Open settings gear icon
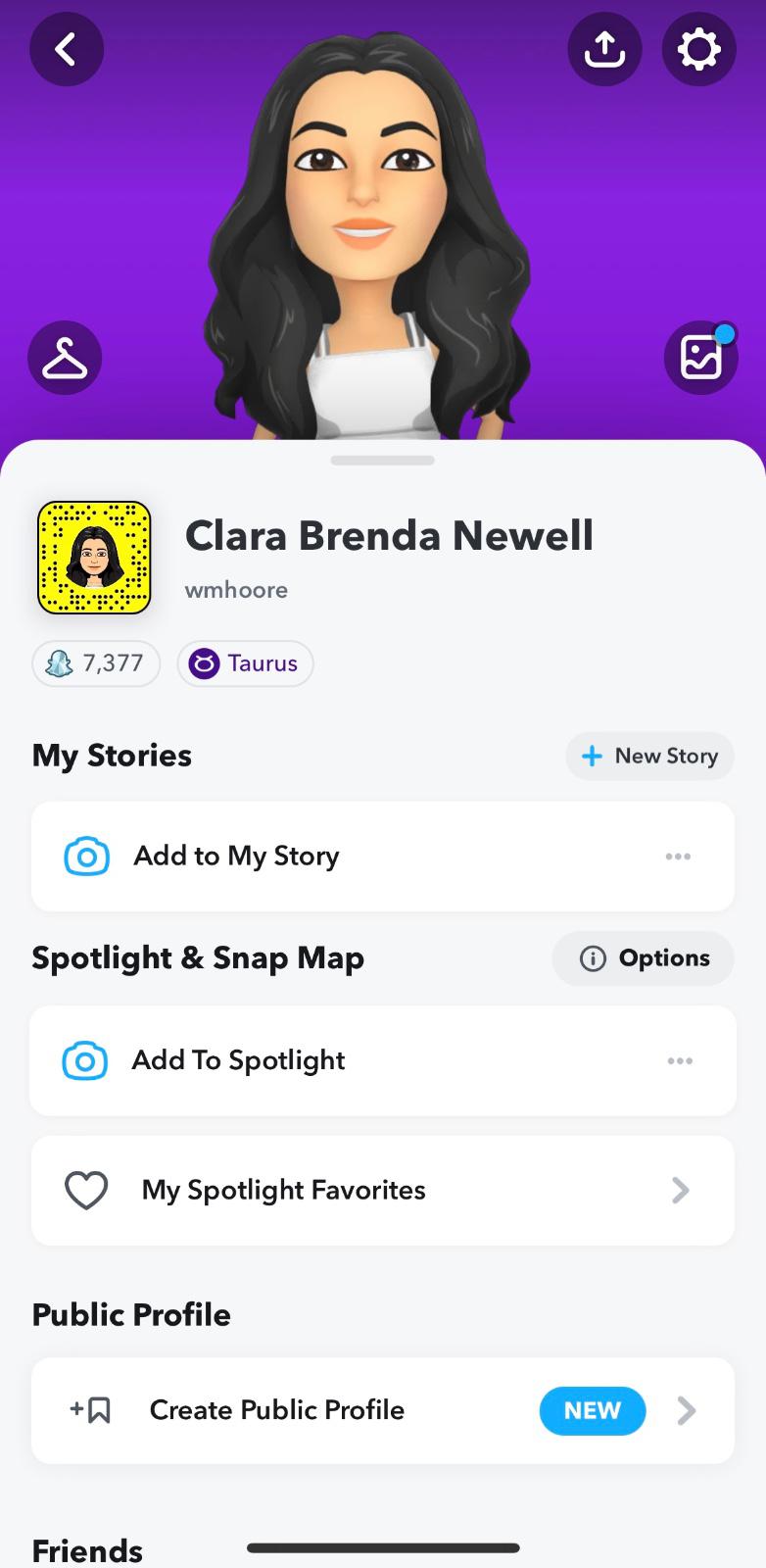This screenshot has height=1568, width=766. click(x=698, y=49)
